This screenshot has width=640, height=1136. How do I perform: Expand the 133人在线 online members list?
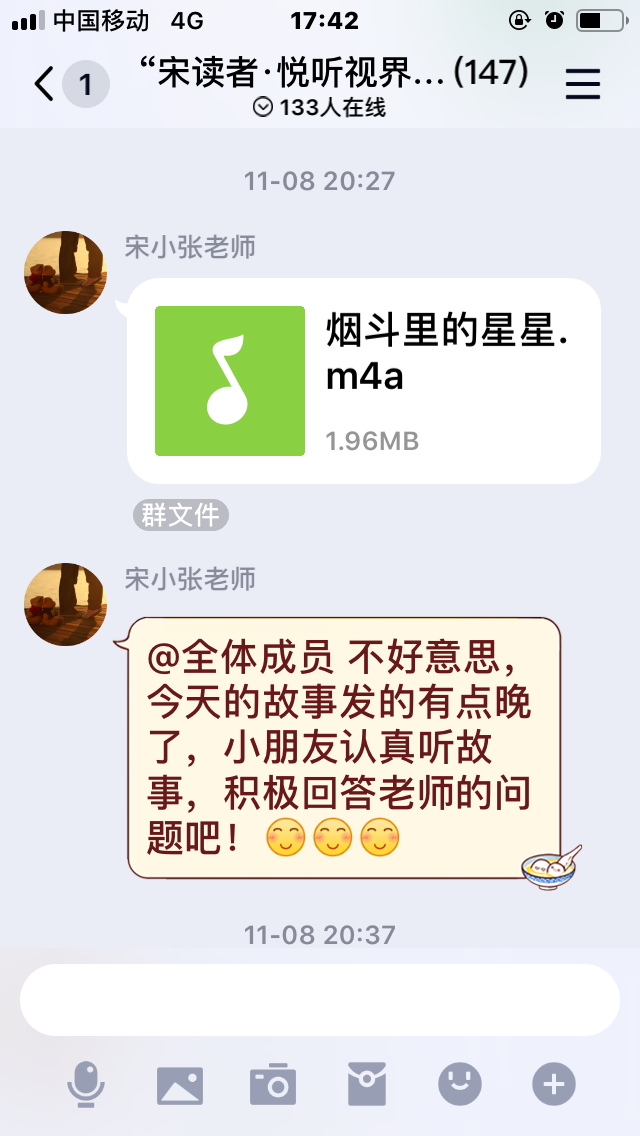pyautogui.click(x=320, y=108)
